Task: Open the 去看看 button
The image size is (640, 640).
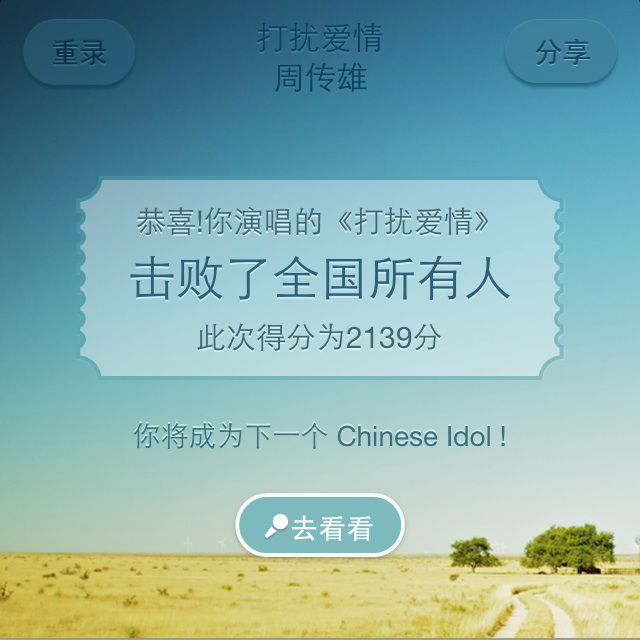Action: (x=320, y=527)
